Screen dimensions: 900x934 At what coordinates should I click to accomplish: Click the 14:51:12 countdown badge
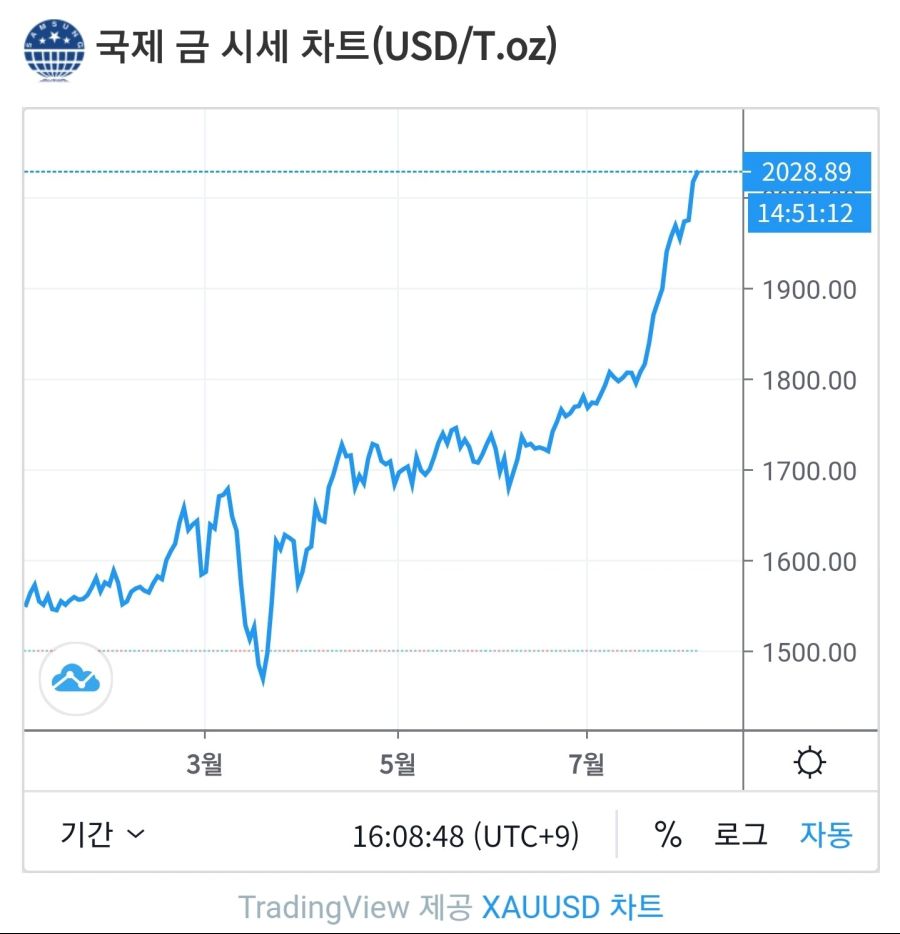pos(806,212)
